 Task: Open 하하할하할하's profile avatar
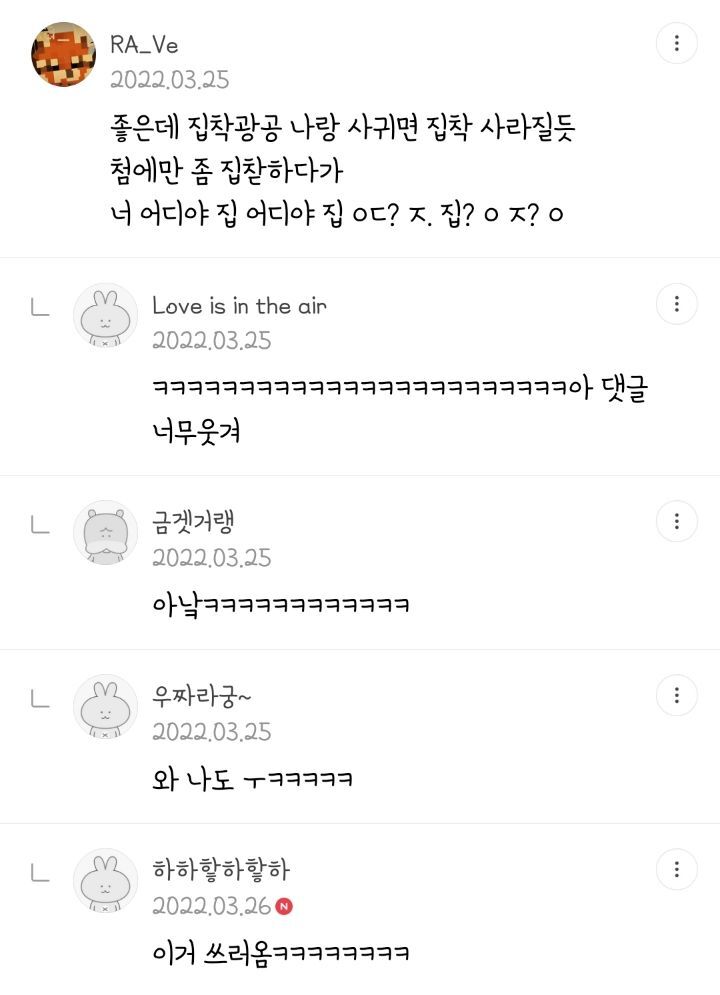(x=105, y=880)
